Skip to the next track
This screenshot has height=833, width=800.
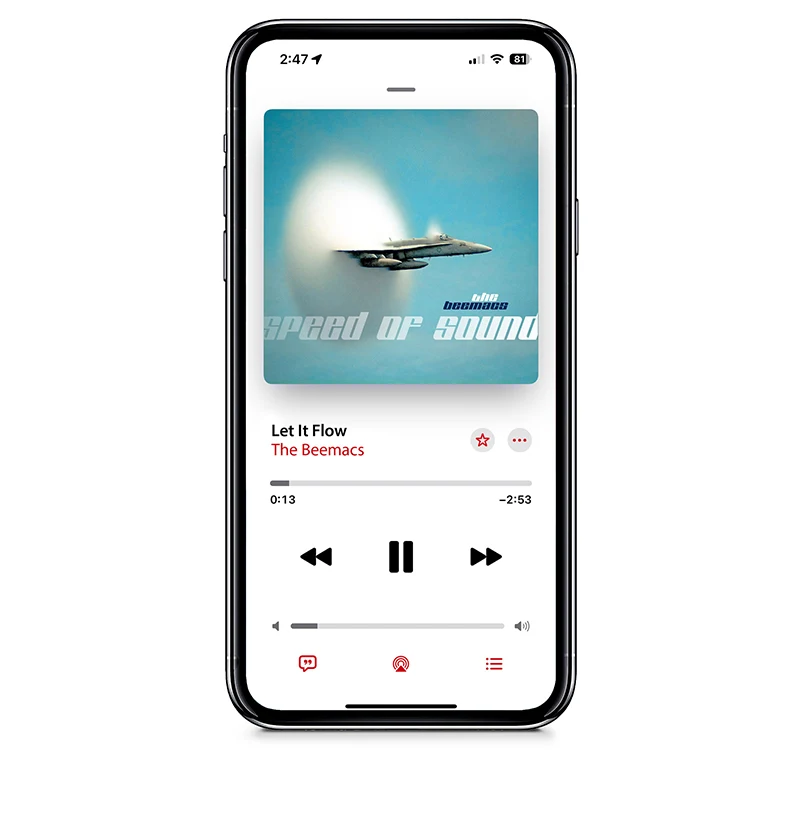point(486,557)
